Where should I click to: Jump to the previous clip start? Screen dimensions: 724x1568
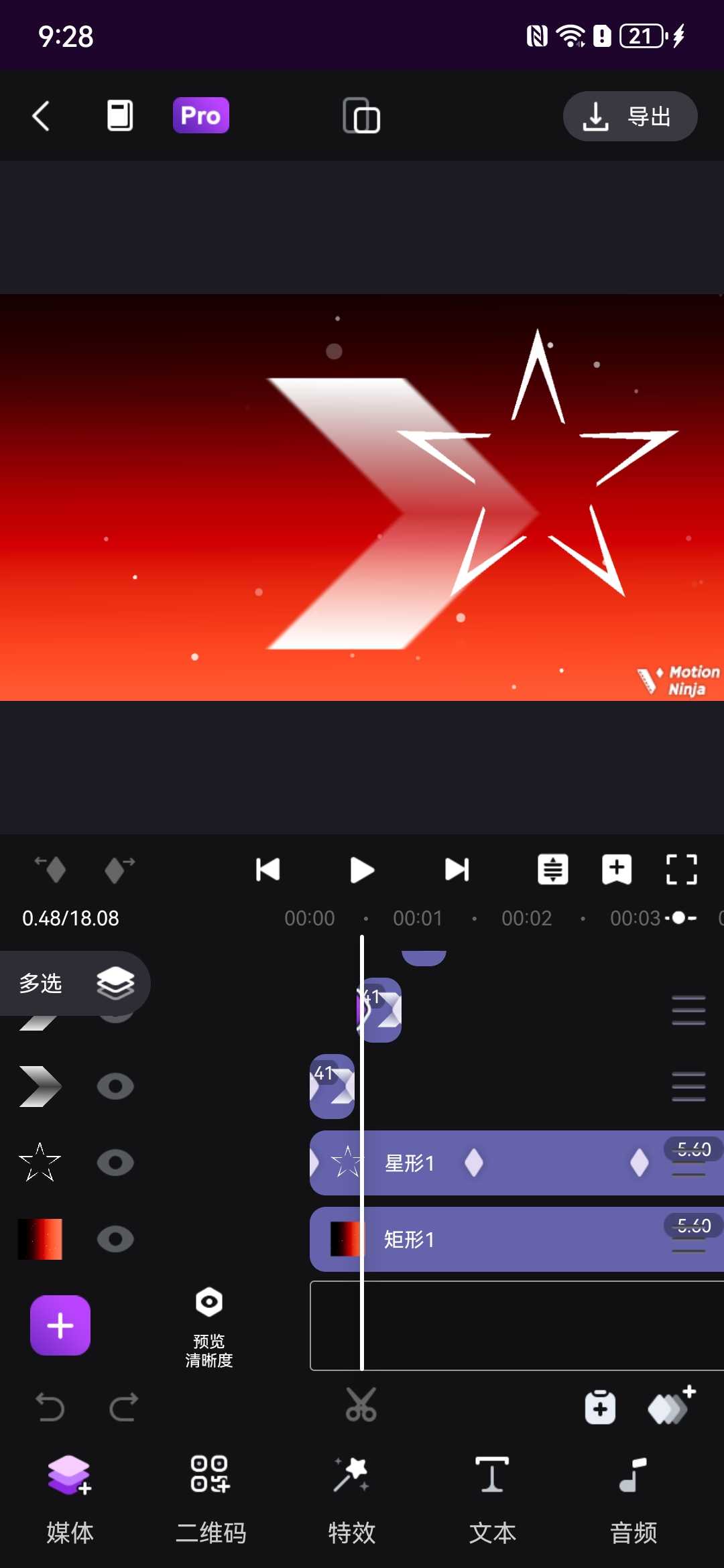tap(268, 870)
